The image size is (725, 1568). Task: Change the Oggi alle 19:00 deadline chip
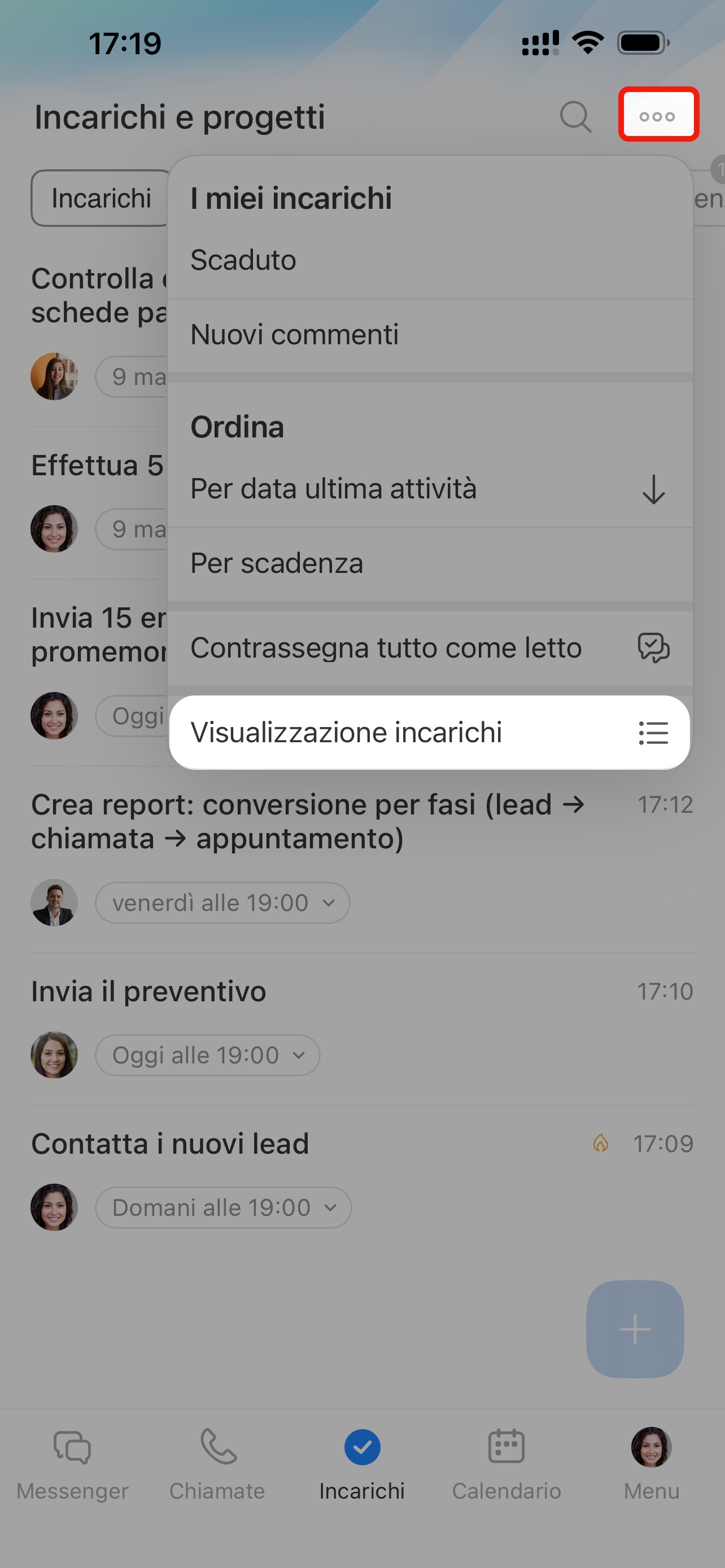[208, 1055]
